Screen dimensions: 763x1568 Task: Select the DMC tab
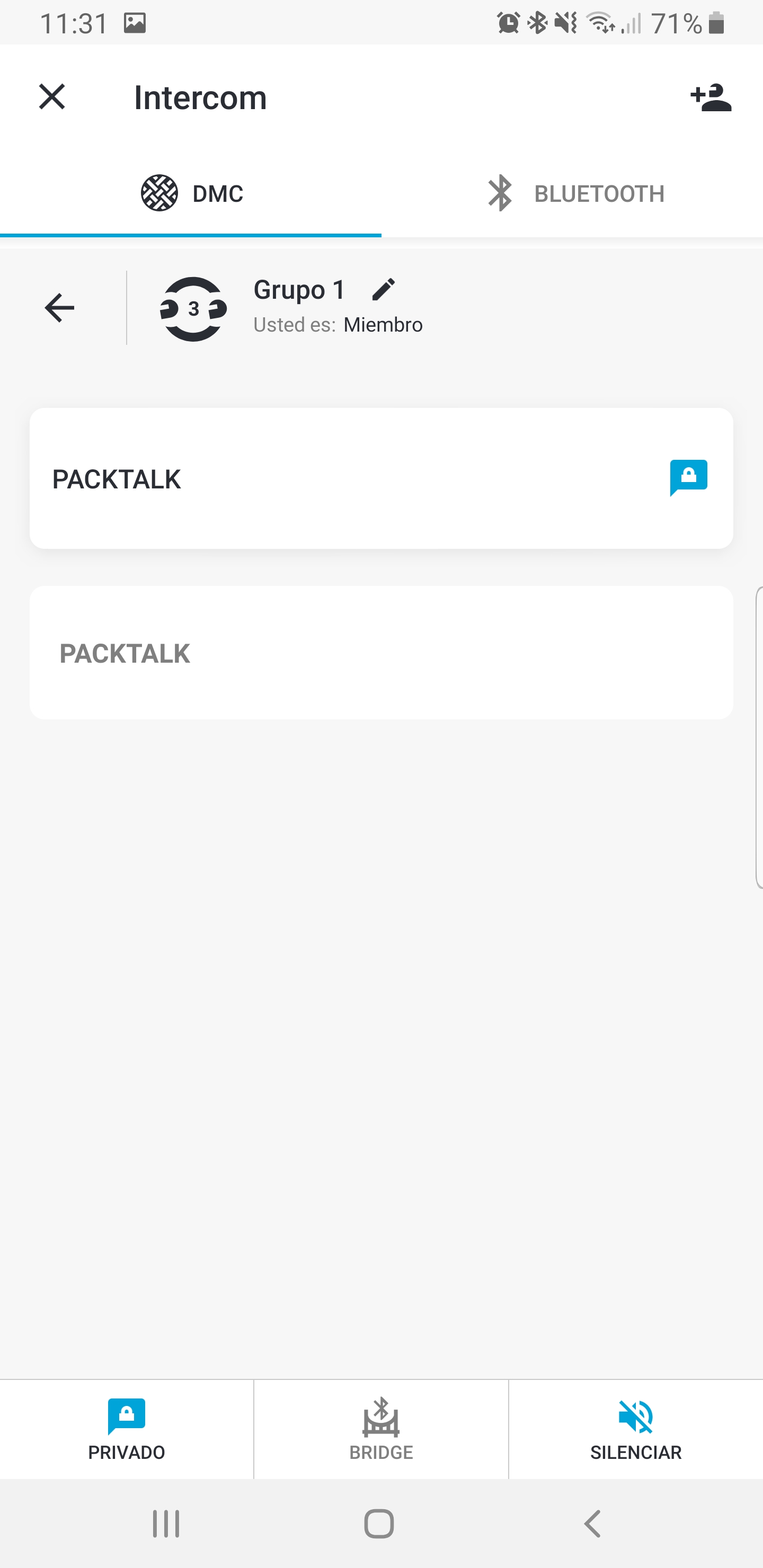click(191, 193)
